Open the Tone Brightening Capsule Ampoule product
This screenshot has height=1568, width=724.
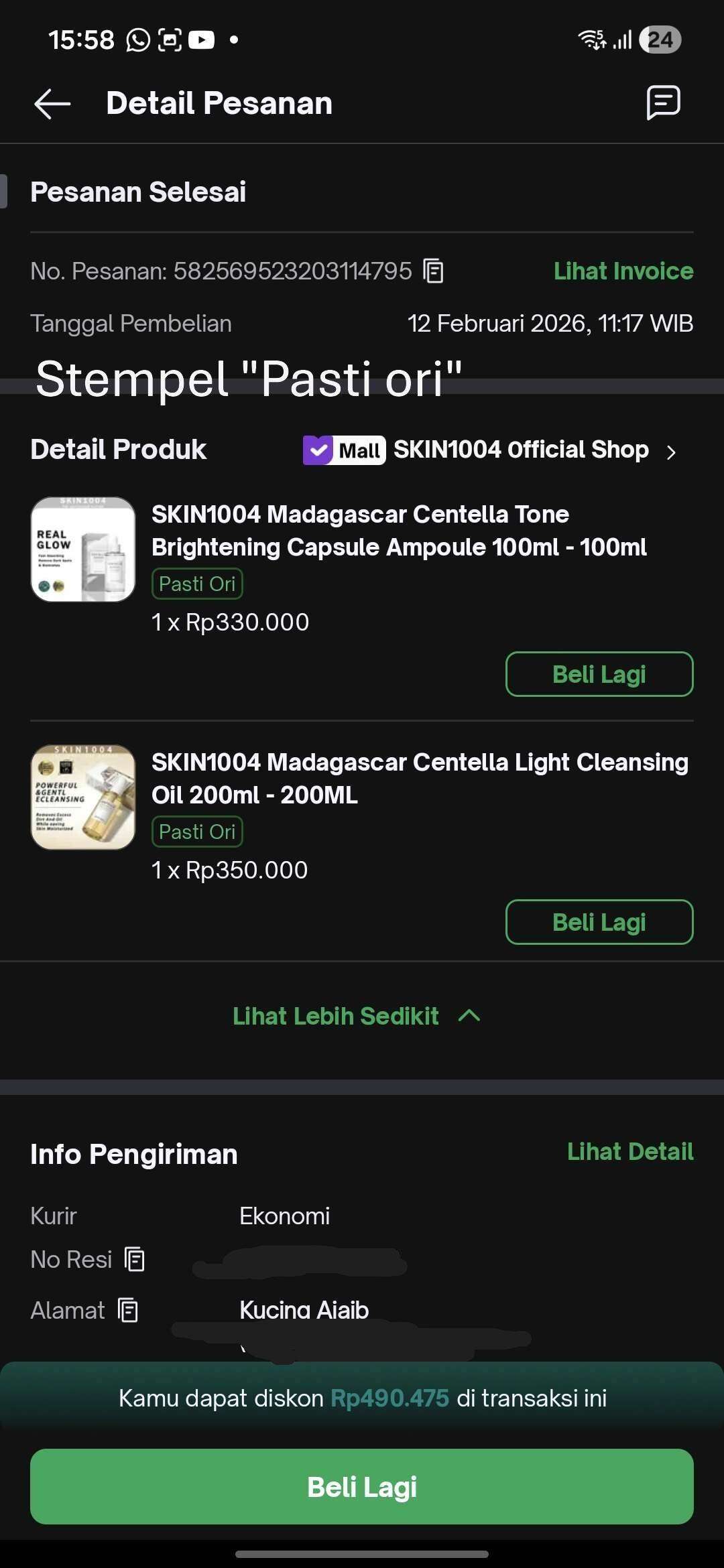[x=399, y=531]
